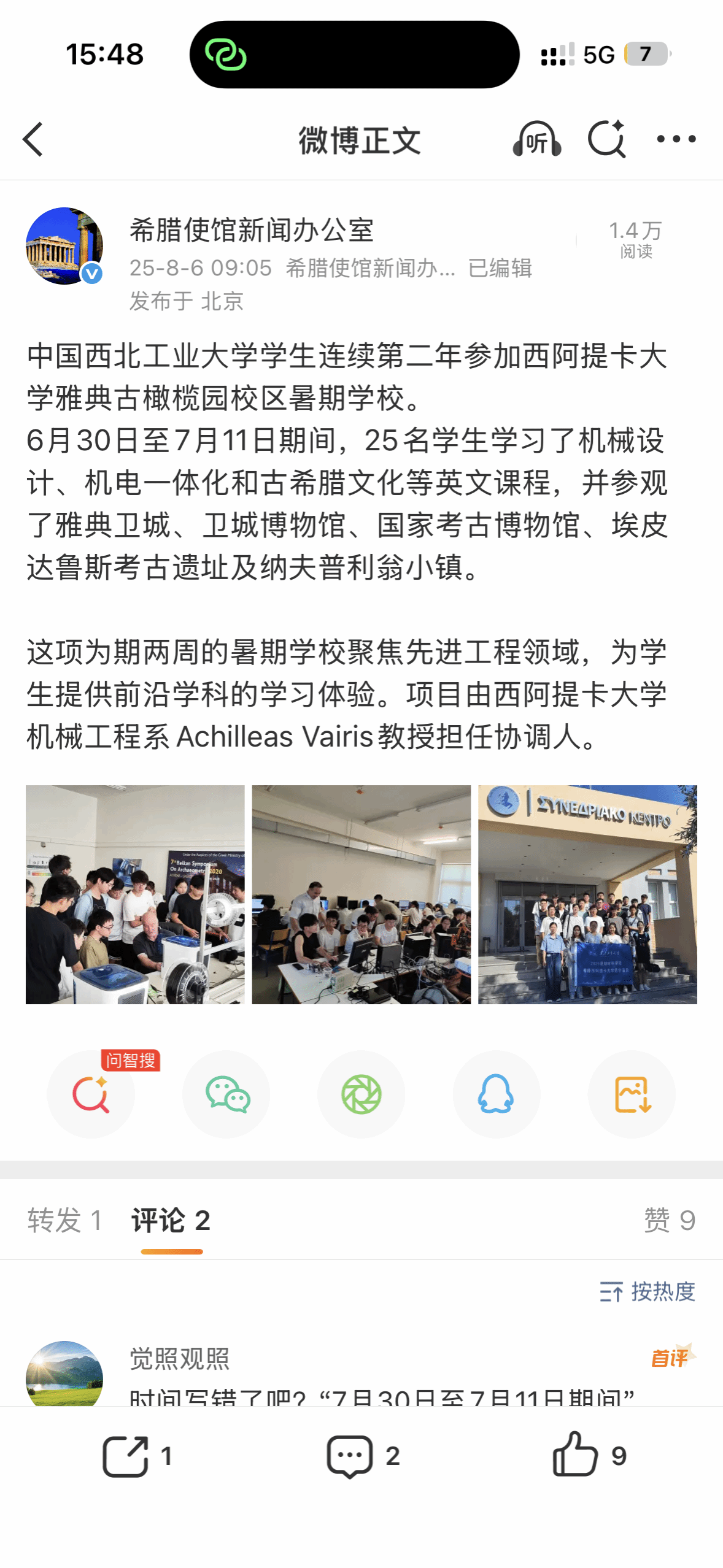The height and width of the screenshot is (1568, 723).
Task: Share the post to WeChat Moments
Action: tap(361, 1094)
